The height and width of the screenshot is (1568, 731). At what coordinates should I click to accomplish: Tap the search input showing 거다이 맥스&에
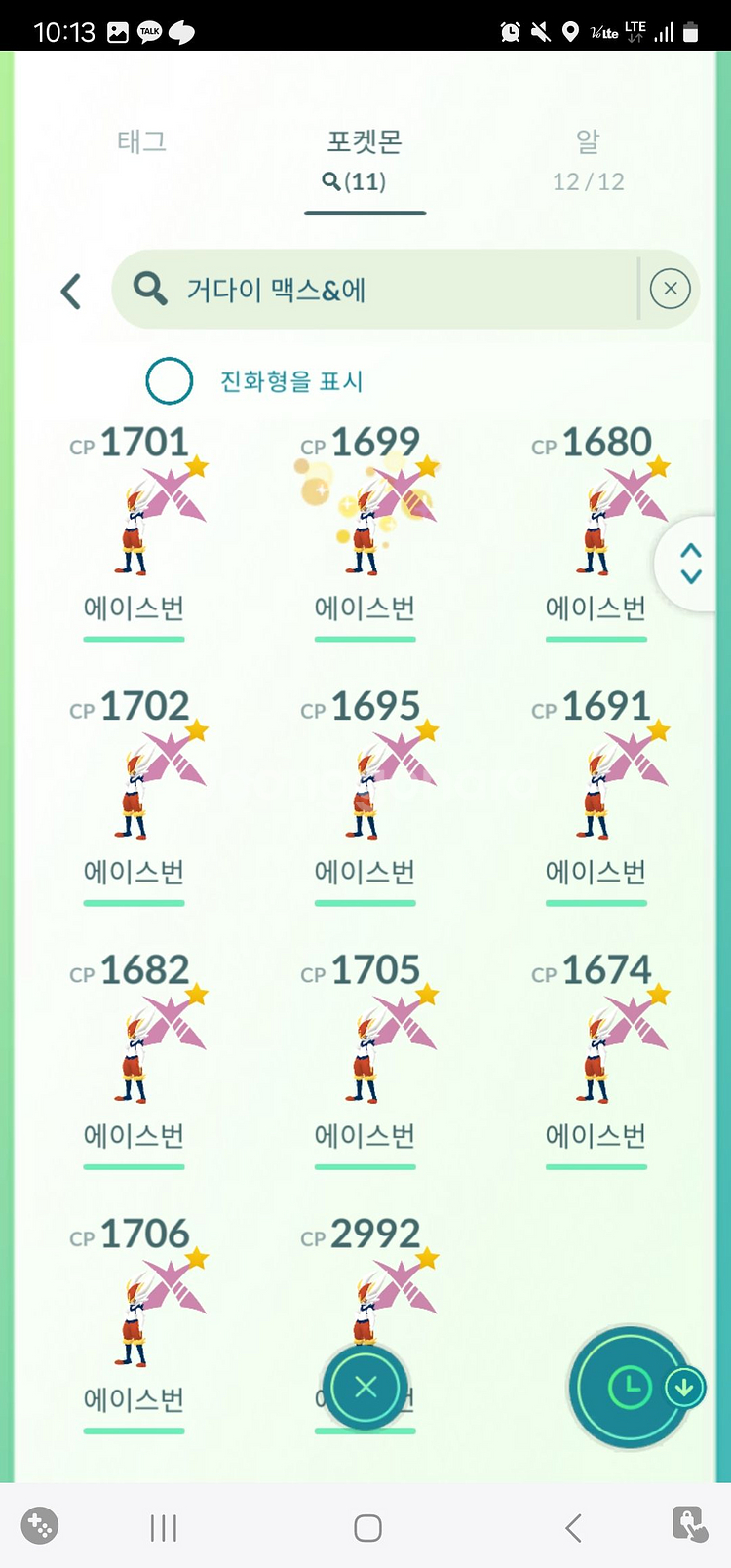point(390,290)
